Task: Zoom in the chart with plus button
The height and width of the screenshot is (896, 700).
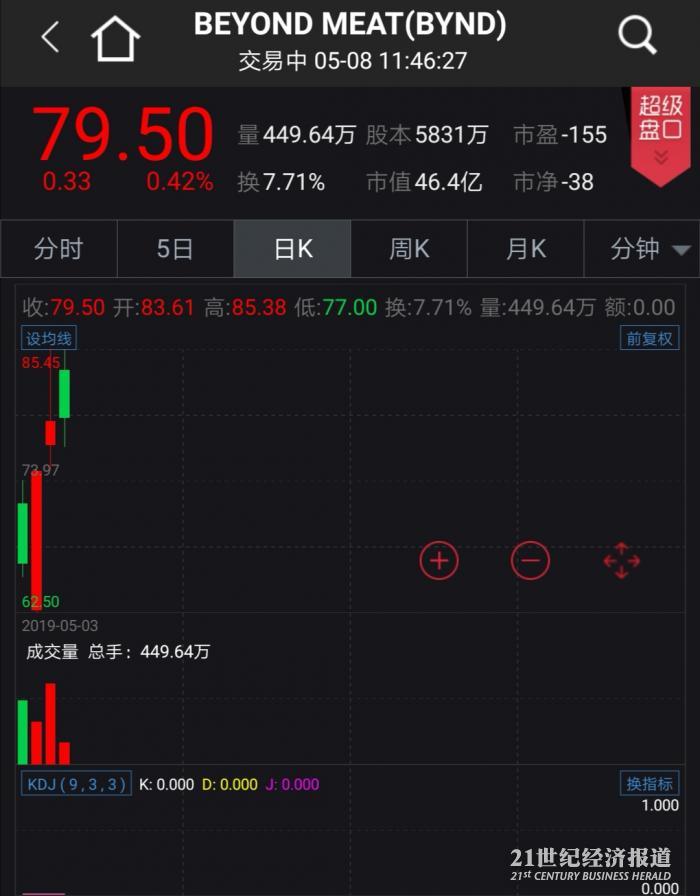Action: (x=439, y=560)
